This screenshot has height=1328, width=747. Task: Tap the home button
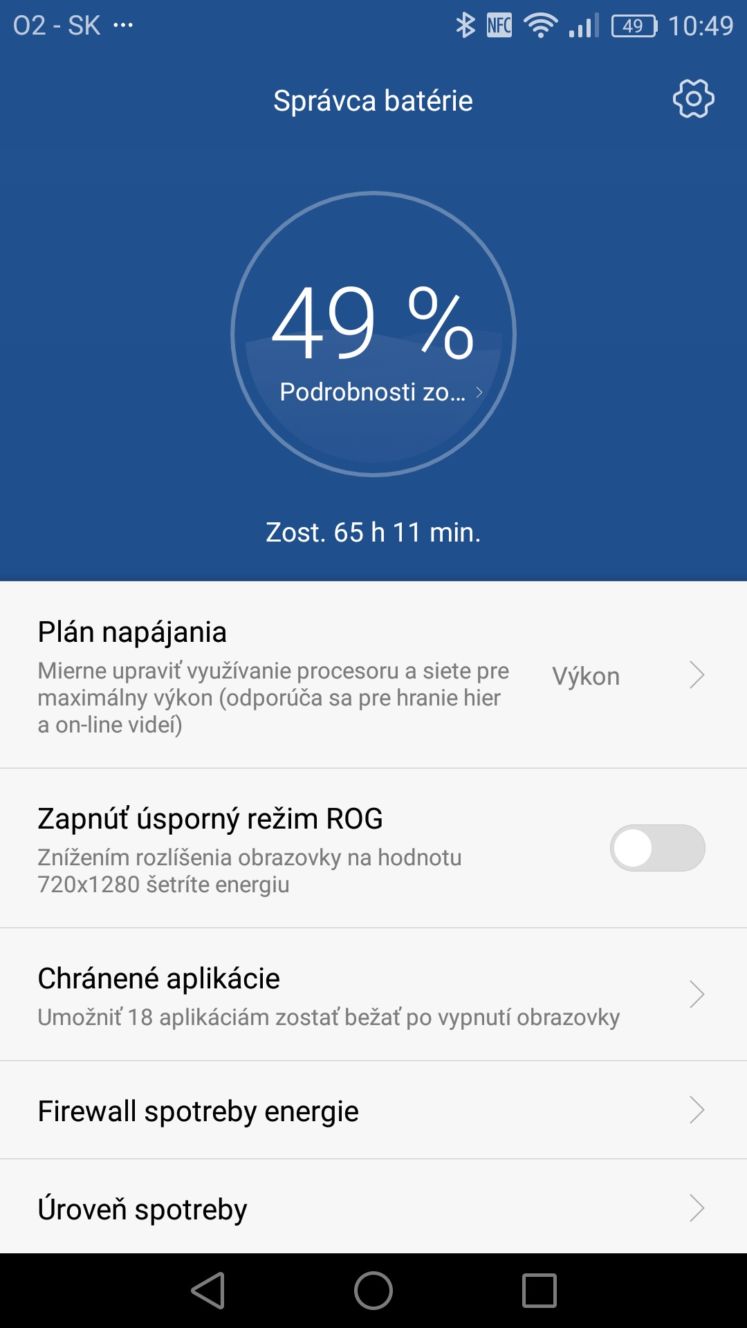click(373, 1290)
